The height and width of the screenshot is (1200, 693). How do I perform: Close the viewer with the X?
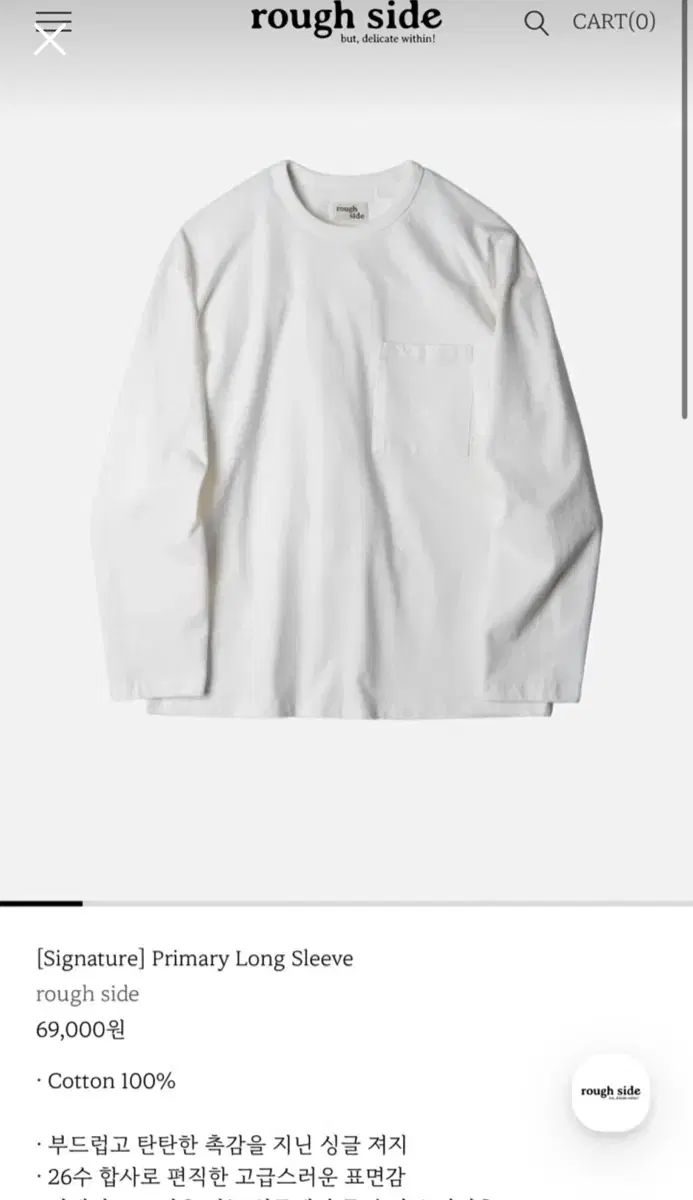tap(50, 41)
